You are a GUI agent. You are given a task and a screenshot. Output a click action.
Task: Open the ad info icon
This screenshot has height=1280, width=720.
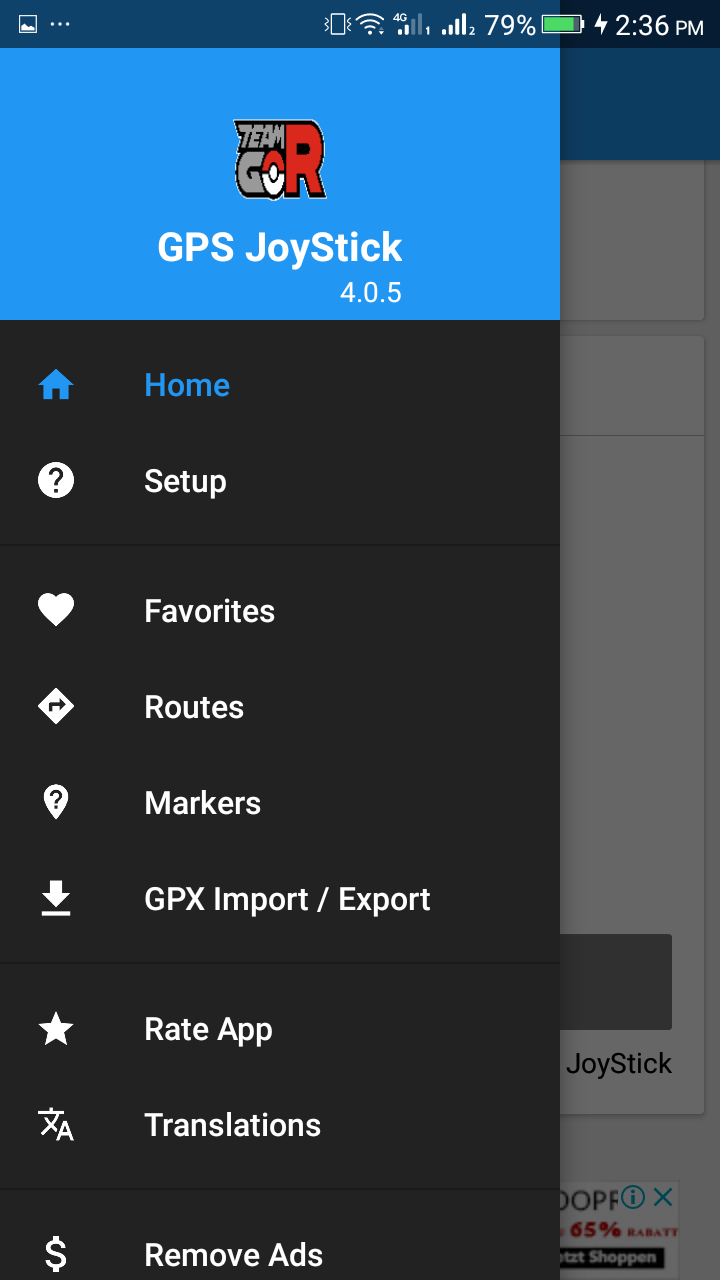point(633,1197)
